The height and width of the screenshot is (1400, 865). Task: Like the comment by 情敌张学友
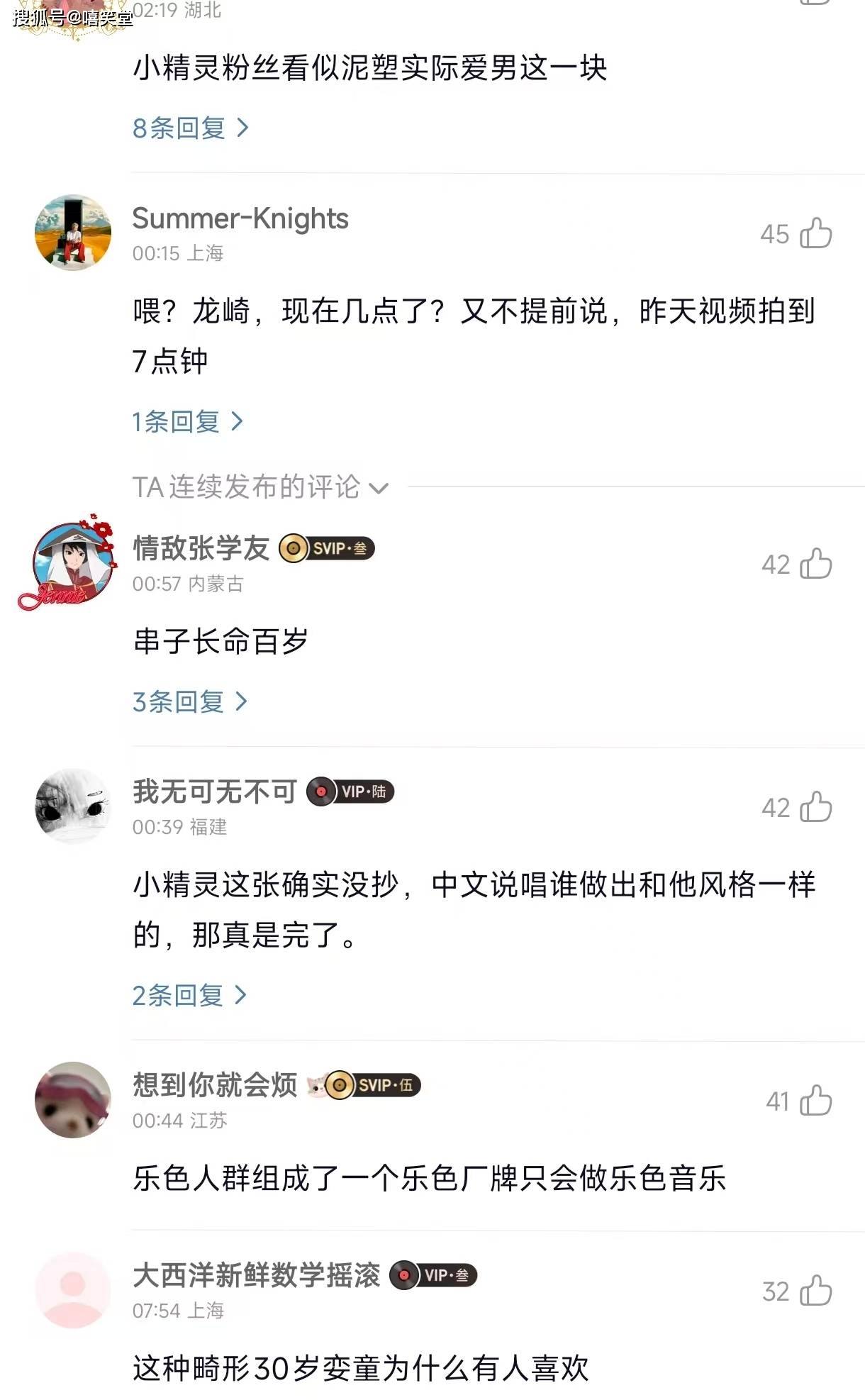(x=815, y=565)
